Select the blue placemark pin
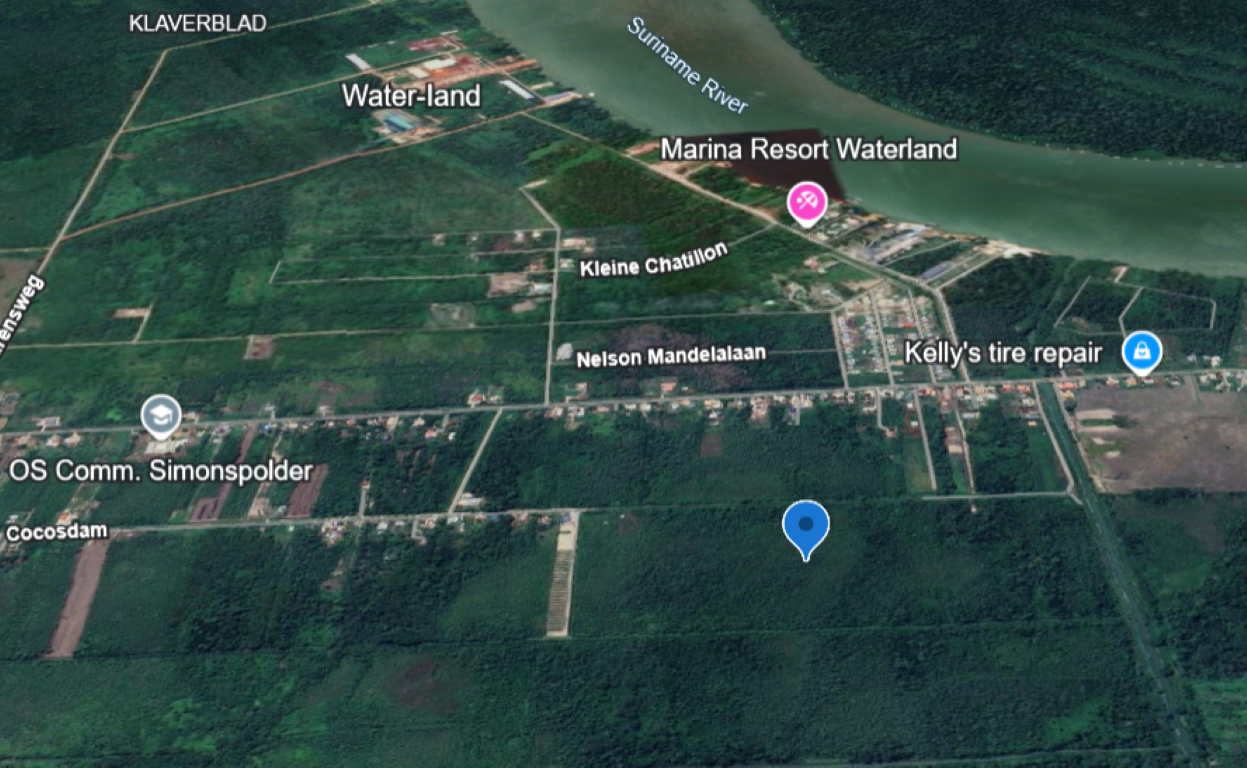 tap(806, 526)
